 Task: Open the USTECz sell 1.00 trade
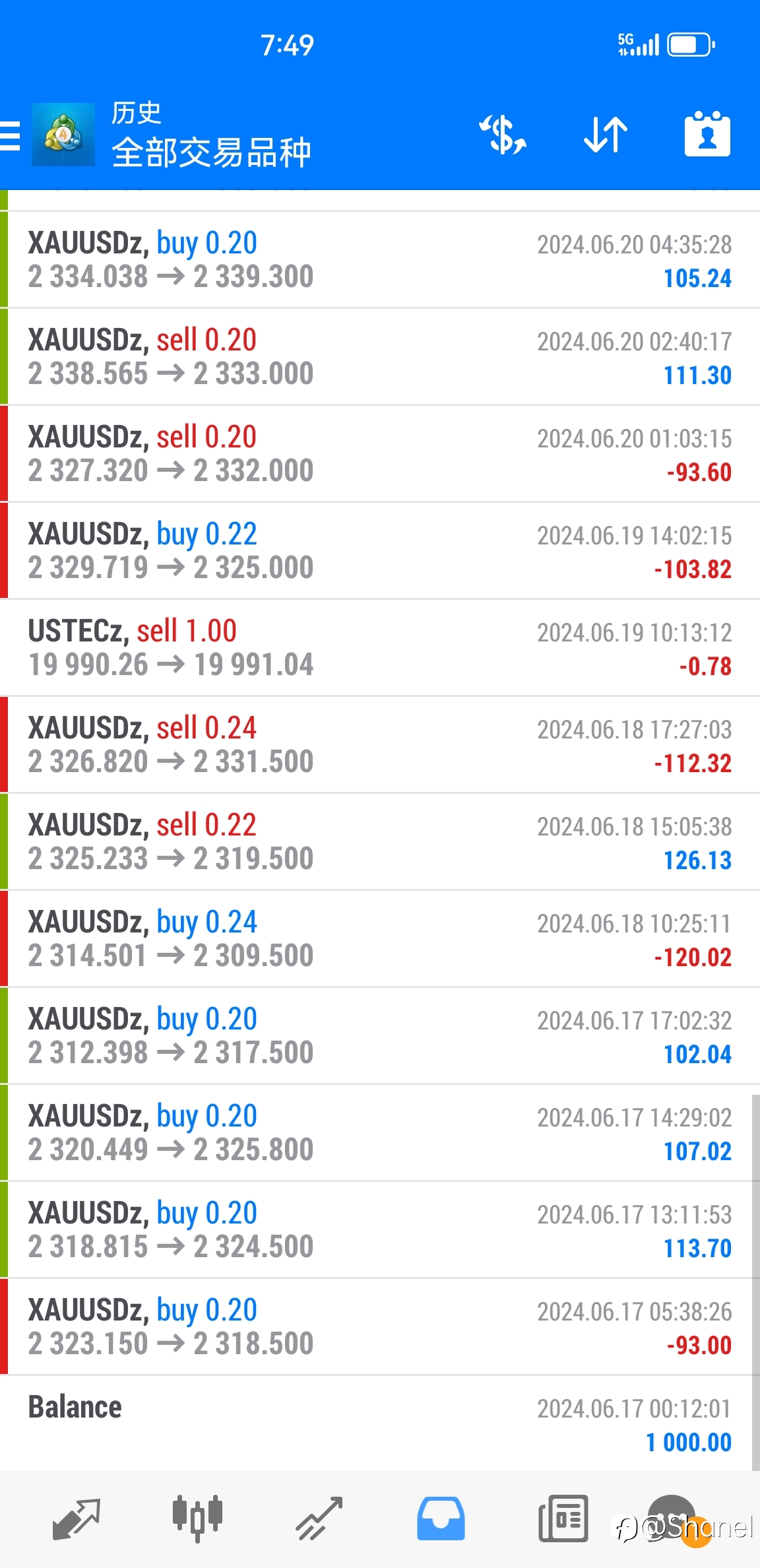point(380,648)
